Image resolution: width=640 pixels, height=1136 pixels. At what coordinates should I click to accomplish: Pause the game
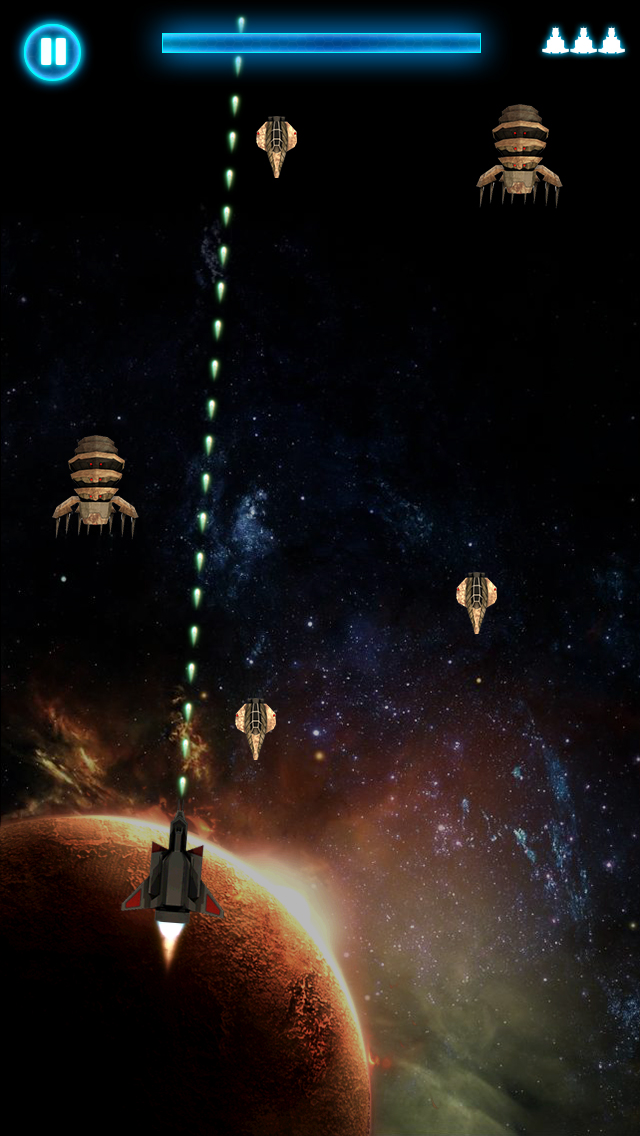pyautogui.click(x=52, y=52)
